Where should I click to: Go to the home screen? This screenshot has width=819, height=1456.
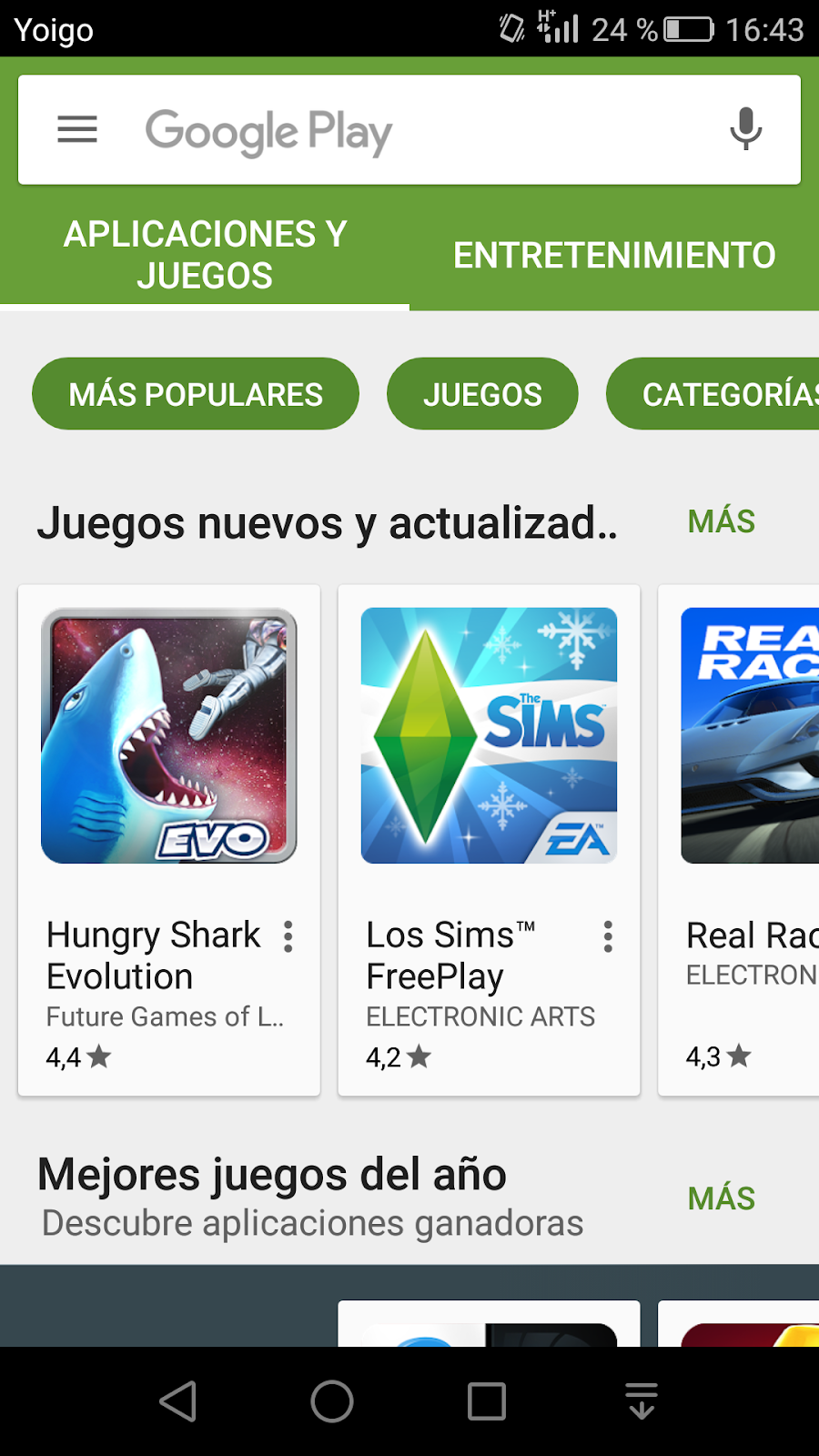pyautogui.click(x=332, y=1401)
